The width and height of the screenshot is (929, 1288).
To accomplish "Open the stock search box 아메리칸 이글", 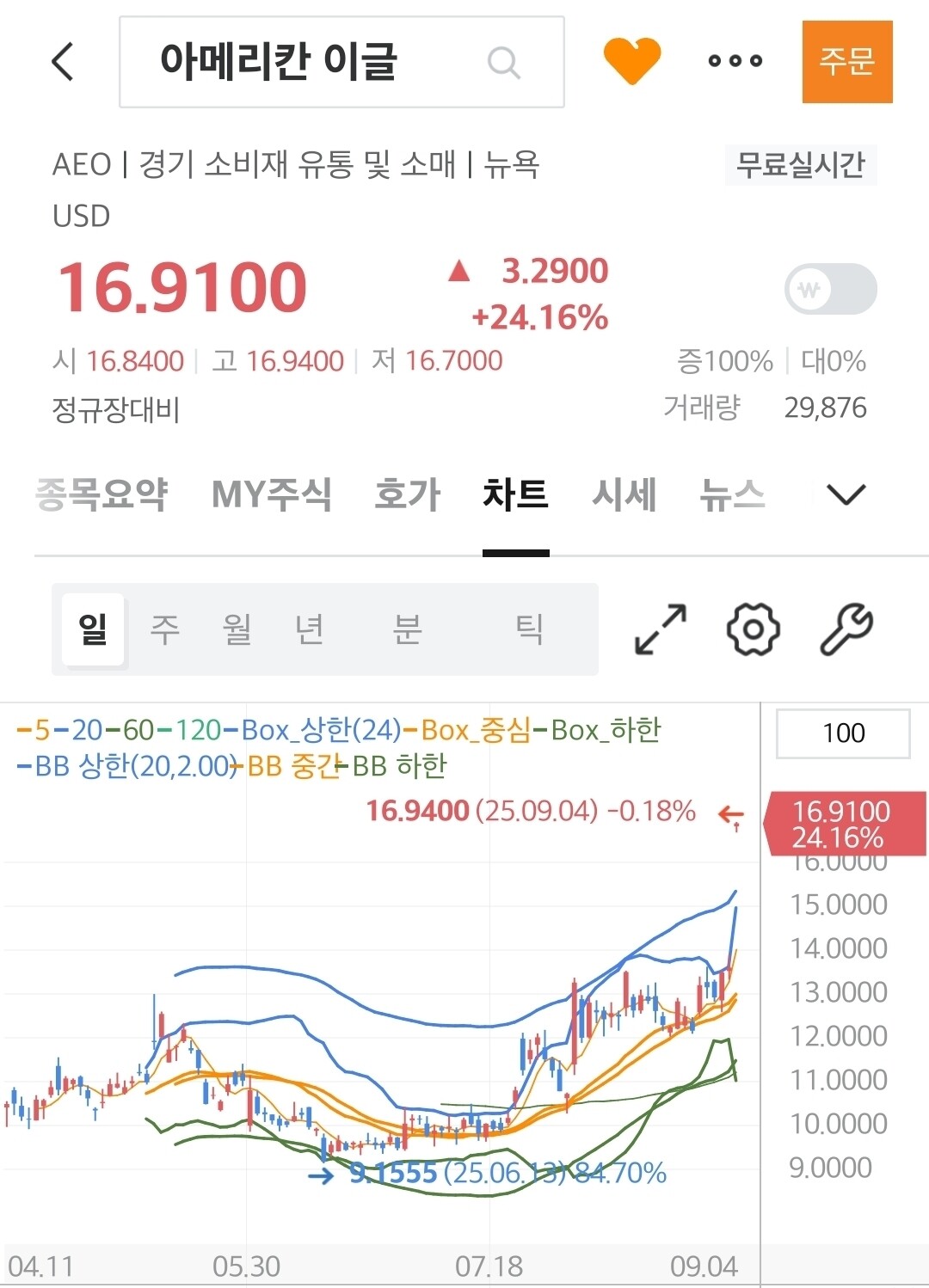I will (x=341, y=62).
